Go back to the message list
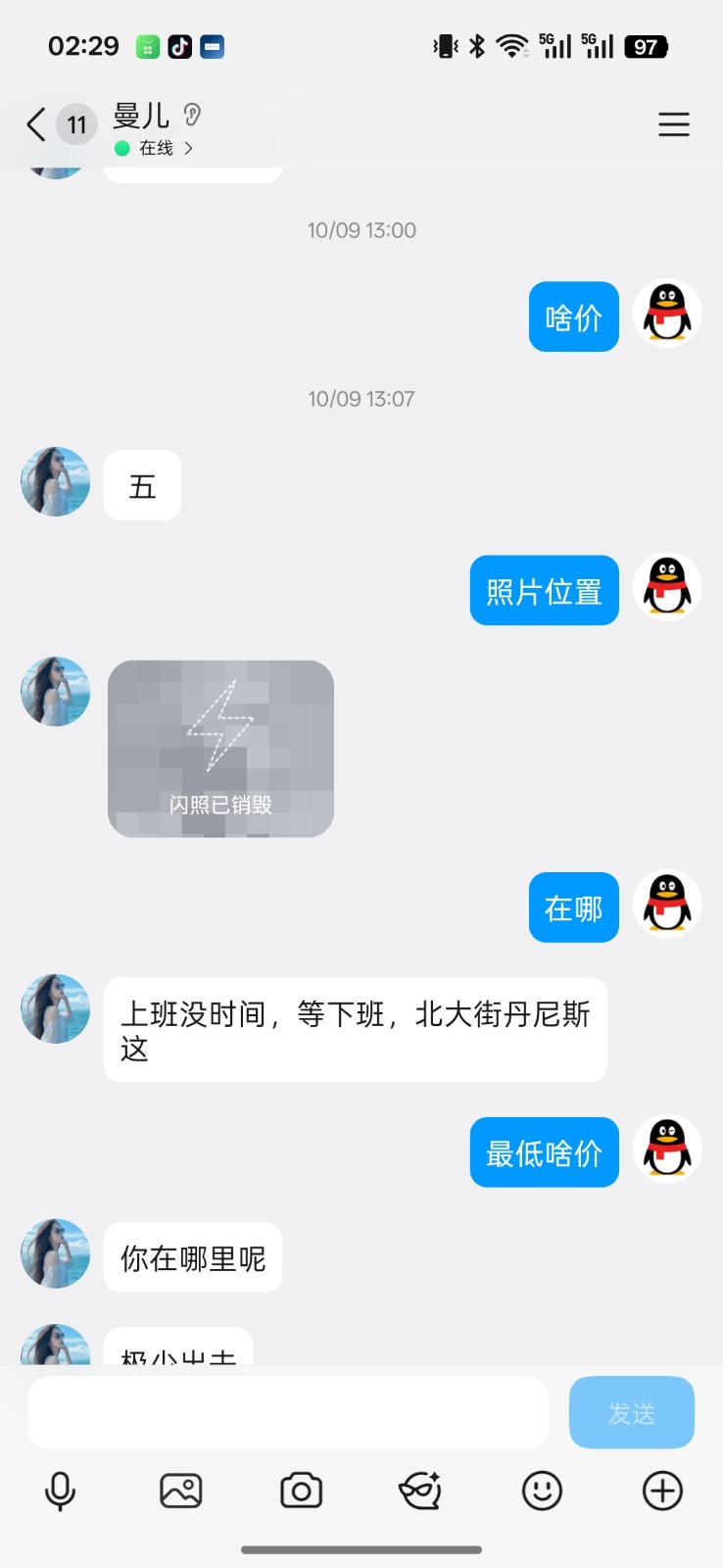 36,125
